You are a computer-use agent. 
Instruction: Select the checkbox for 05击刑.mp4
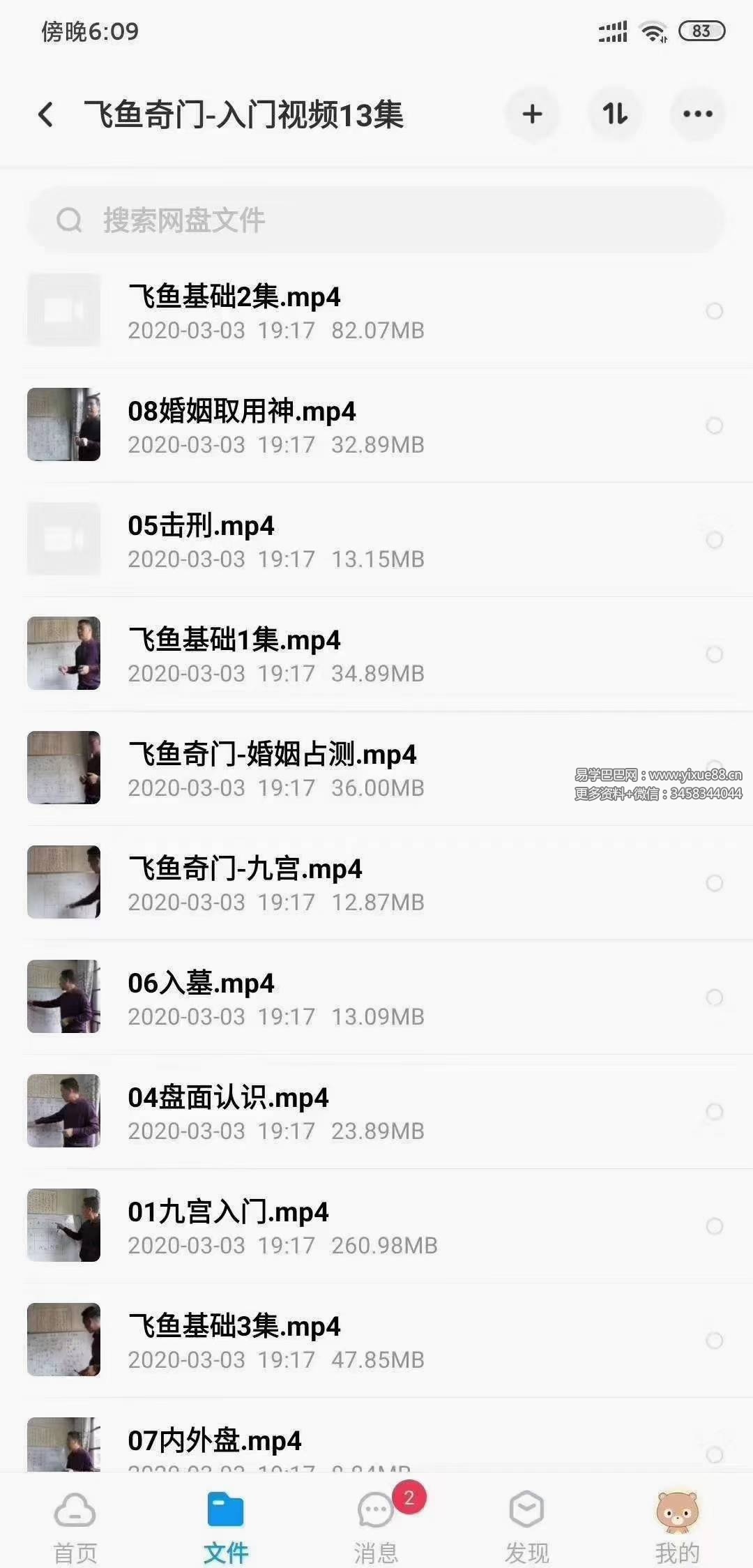pos(715,540)
